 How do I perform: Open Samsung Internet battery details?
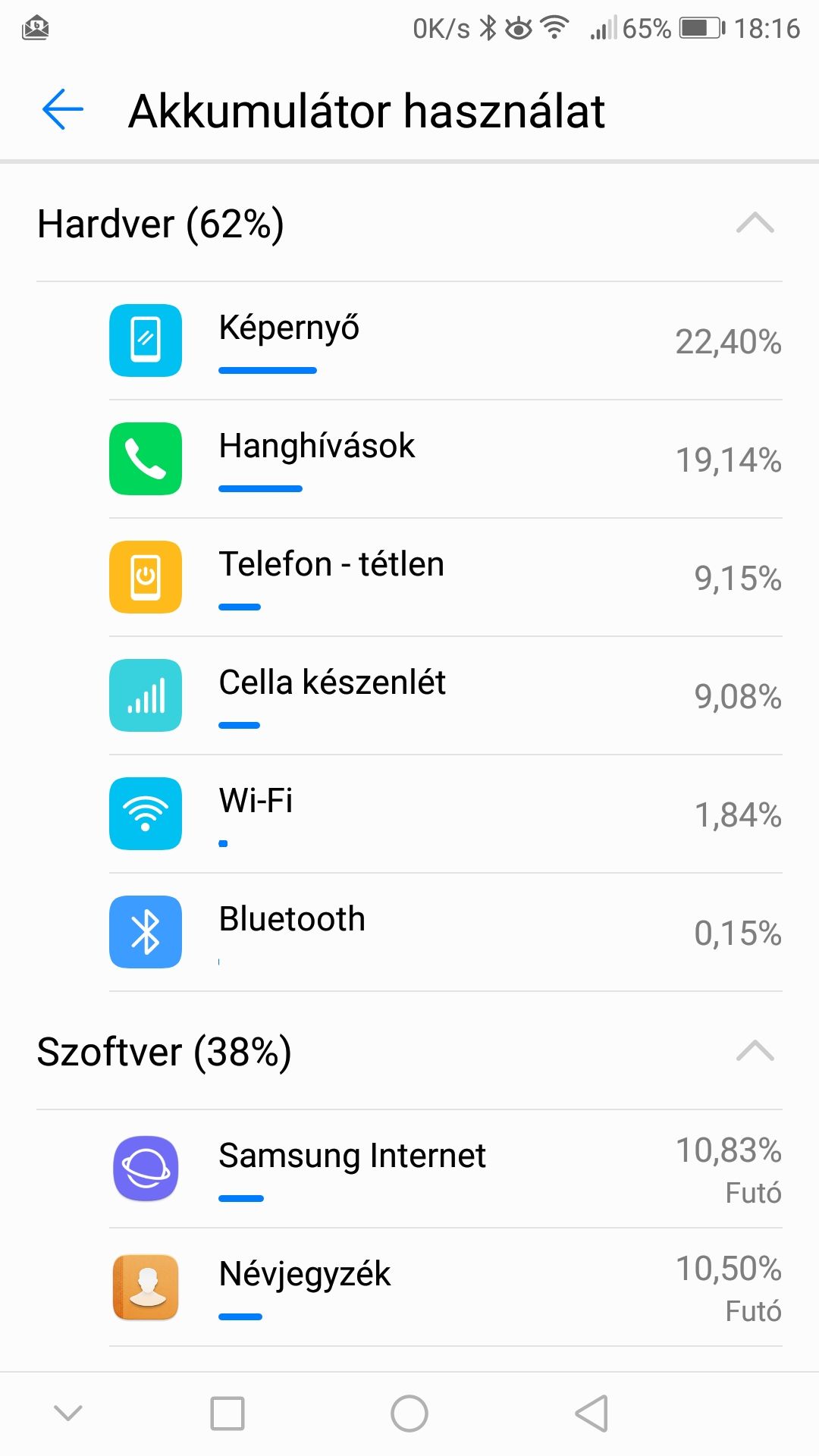446,1169
